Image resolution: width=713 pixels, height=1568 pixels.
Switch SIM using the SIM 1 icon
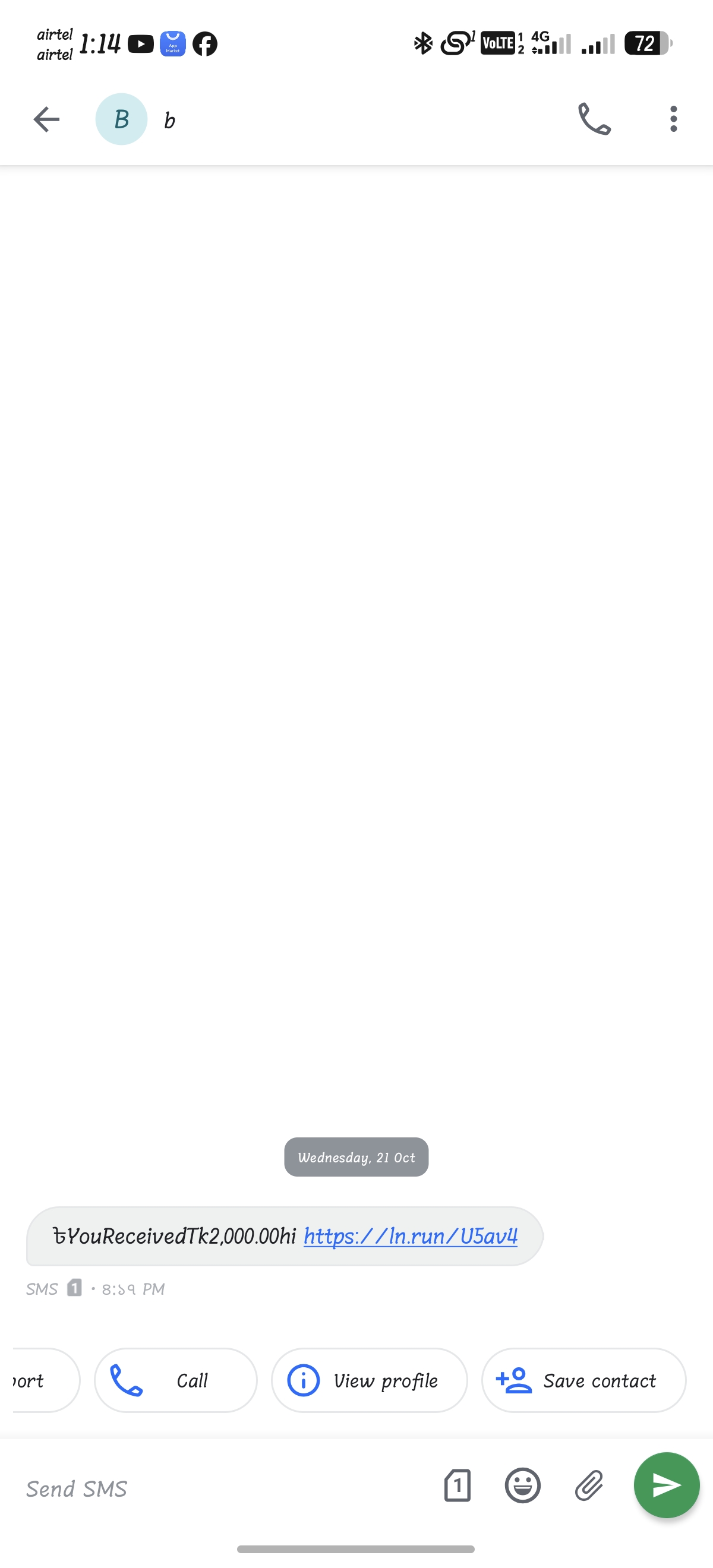[458, 1485]
